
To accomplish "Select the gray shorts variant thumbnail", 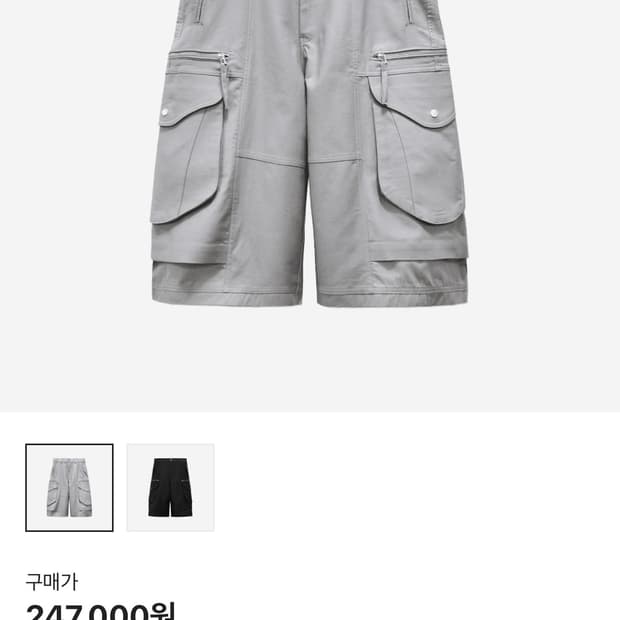I will pos(69,487).
